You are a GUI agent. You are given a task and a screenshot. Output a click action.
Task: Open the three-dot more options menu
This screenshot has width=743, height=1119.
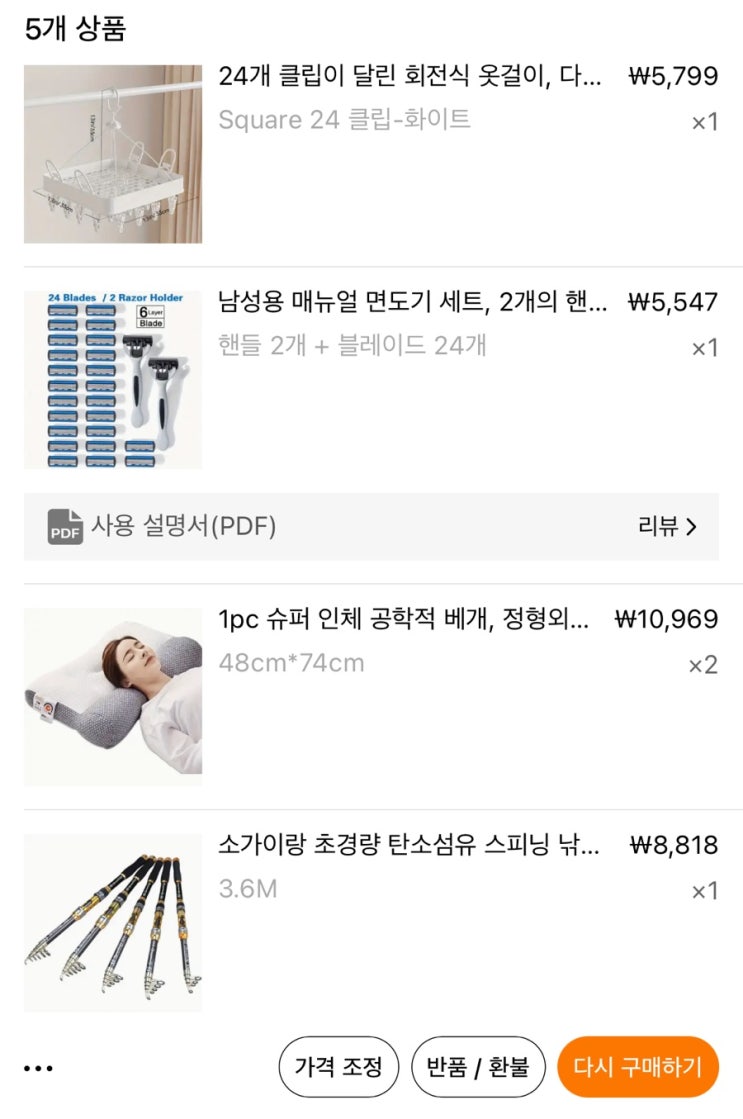click(38, 1068)
